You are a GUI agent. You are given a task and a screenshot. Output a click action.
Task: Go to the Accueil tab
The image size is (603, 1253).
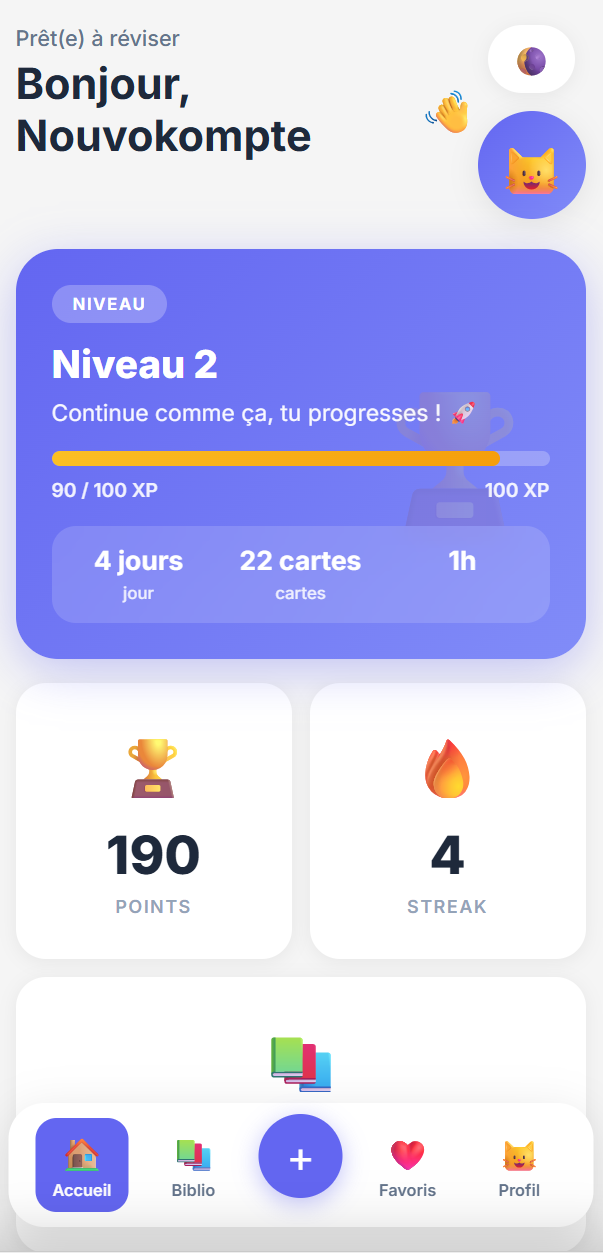[82, 1165]
